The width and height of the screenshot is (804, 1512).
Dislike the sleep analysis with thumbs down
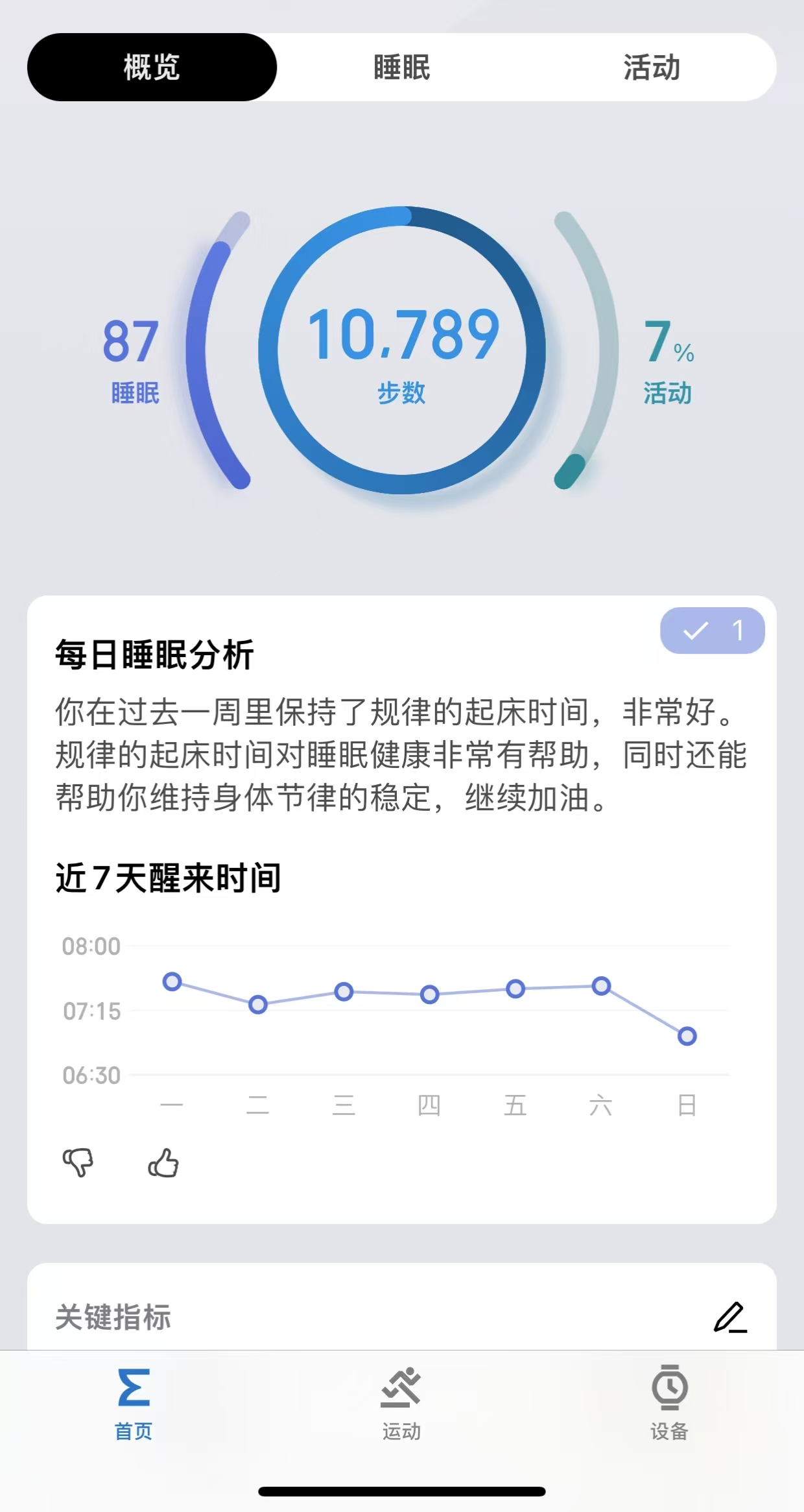78,1162
